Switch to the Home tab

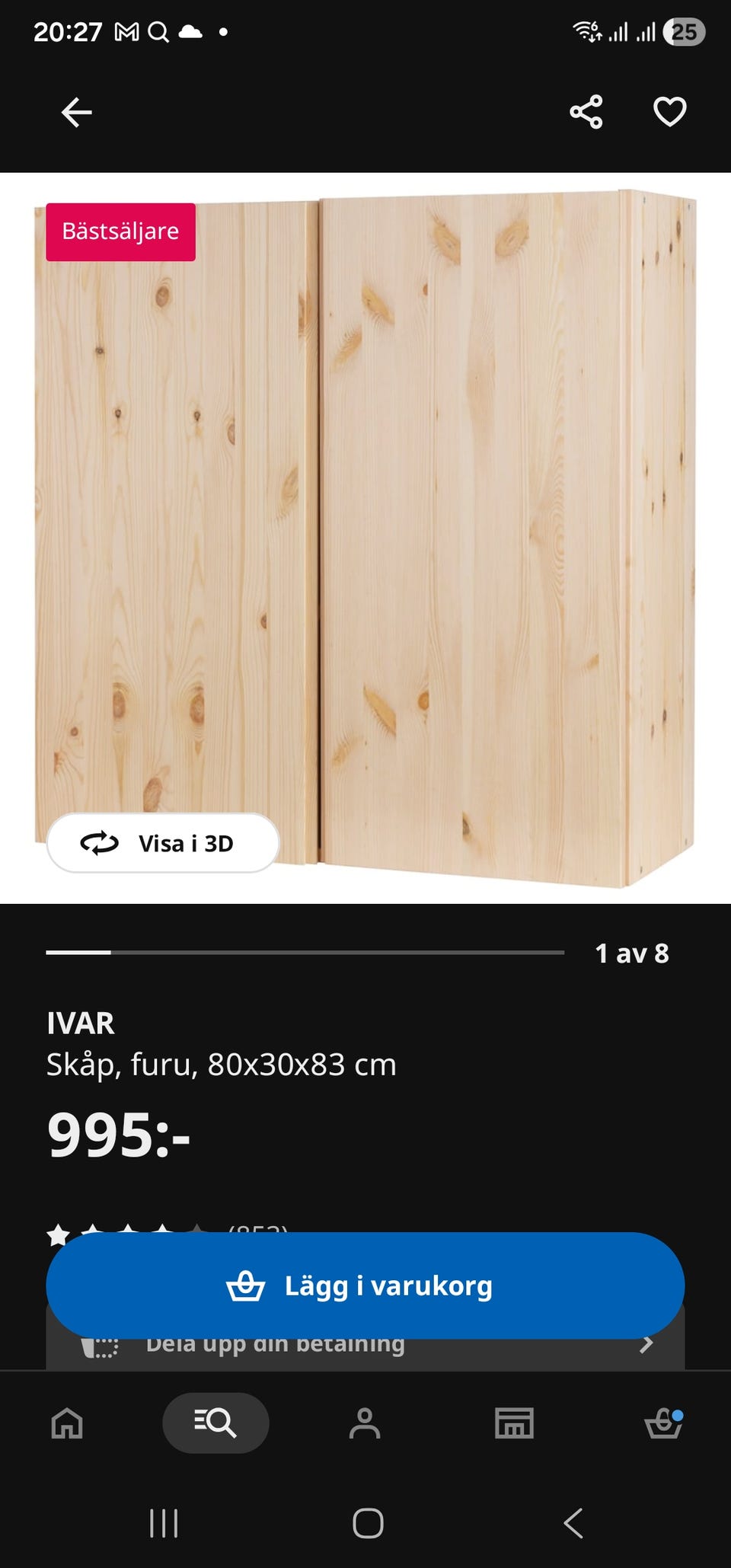(67, 1423)
